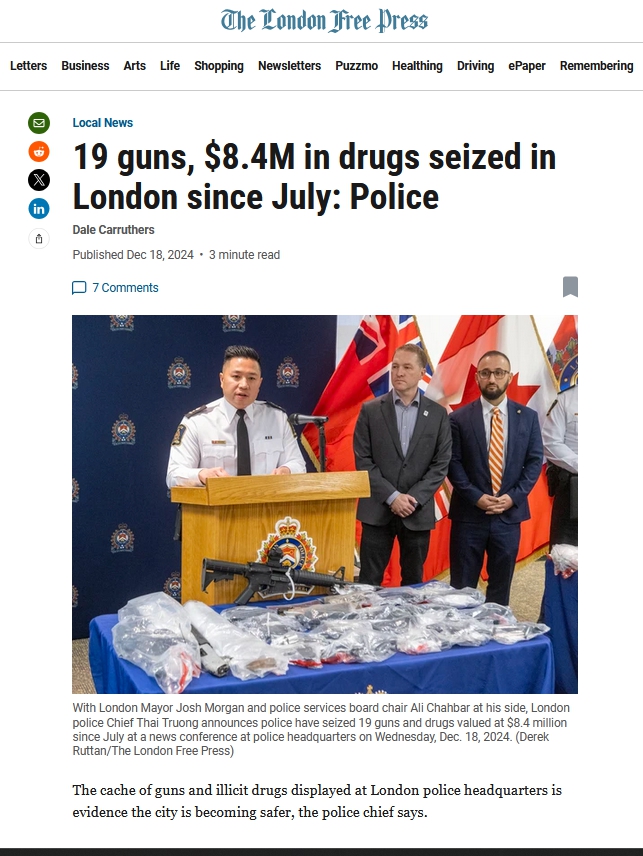
Task: Open the ePaper edition
Action: [x=527, y=66]
